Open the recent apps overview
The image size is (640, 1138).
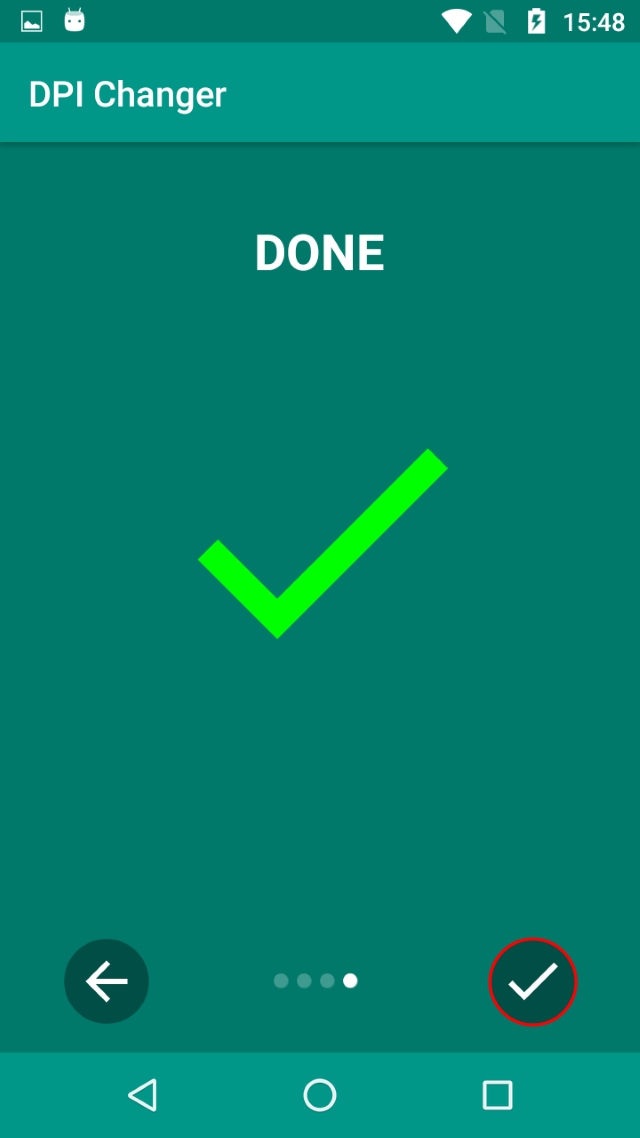[x=497, y=1095]
